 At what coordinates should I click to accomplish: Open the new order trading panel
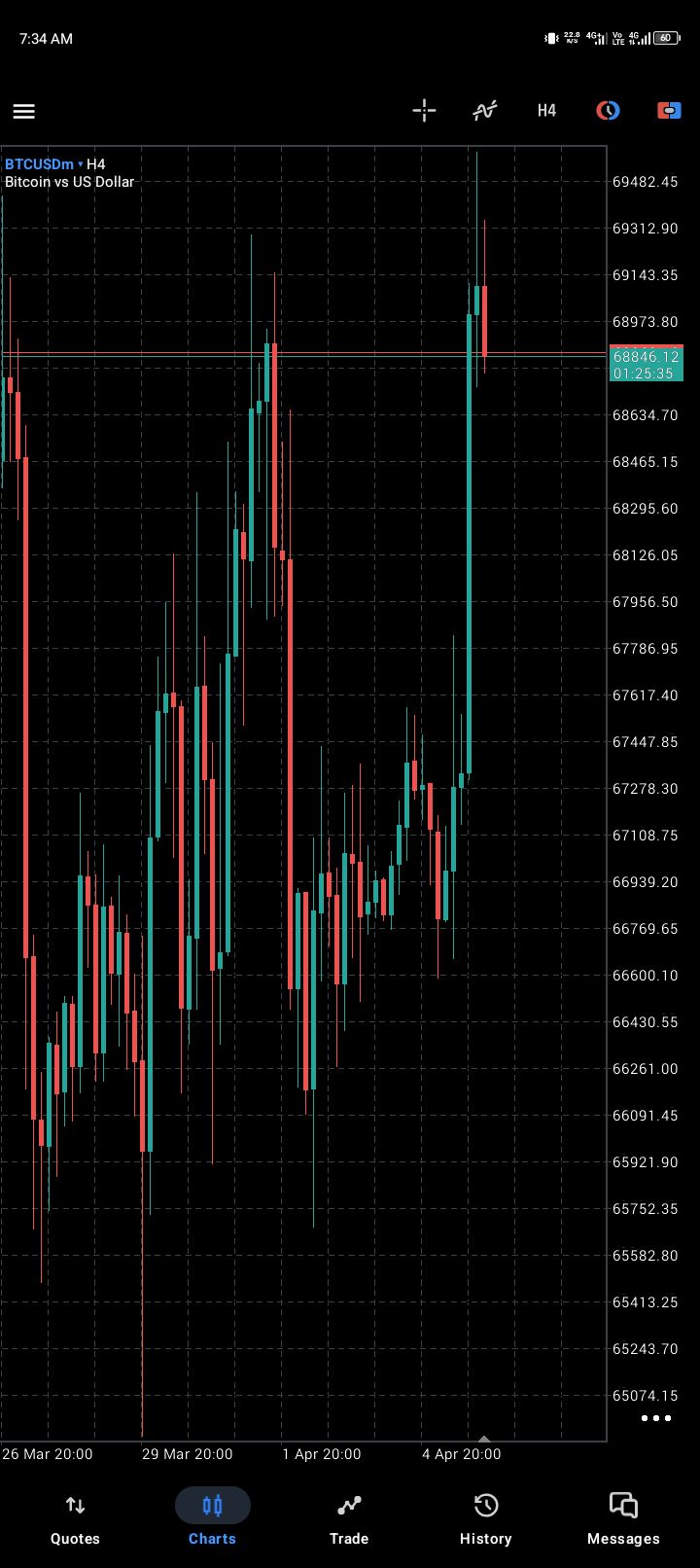click(669, 111)
